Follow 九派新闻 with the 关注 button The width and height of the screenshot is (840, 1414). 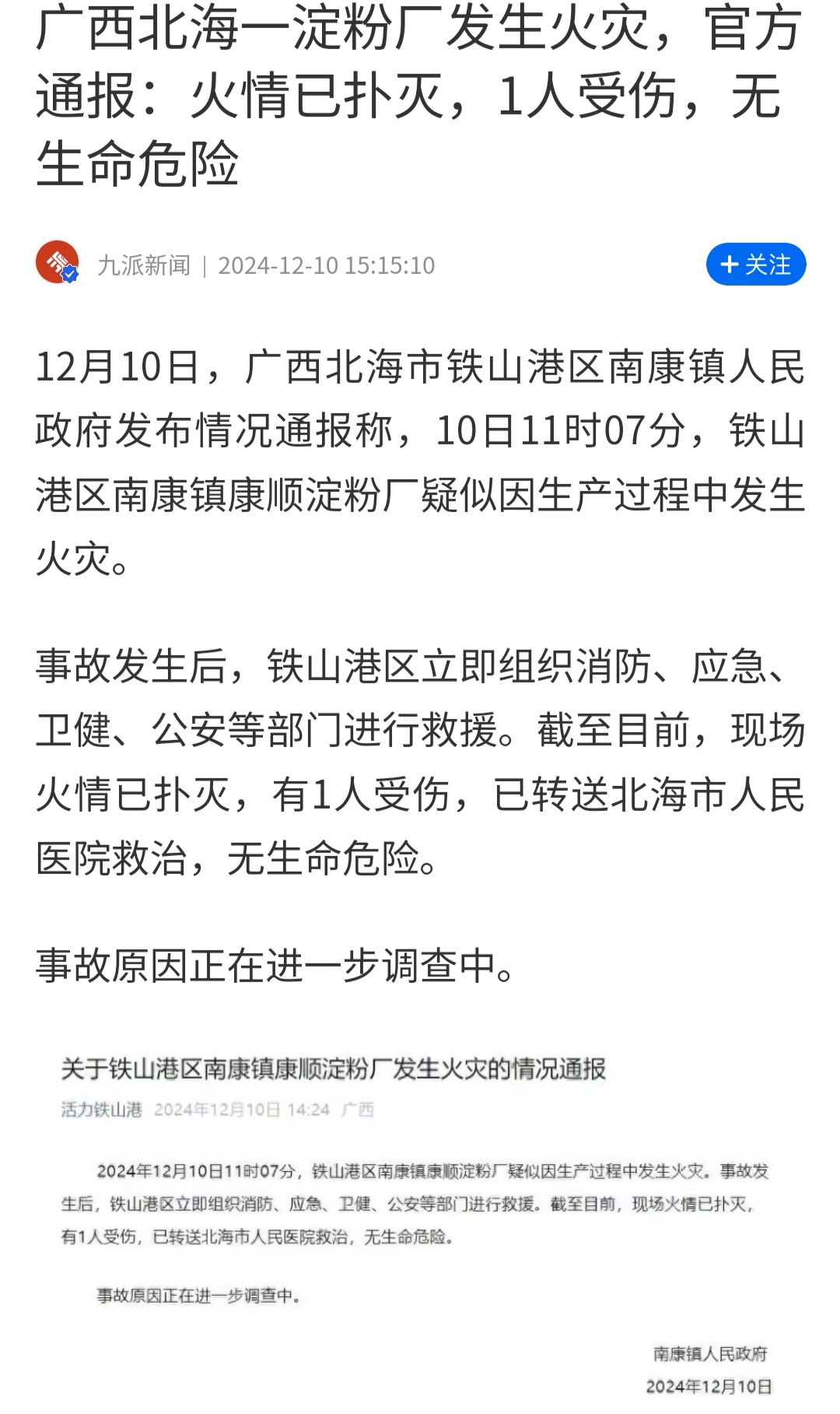coord(755,265)
